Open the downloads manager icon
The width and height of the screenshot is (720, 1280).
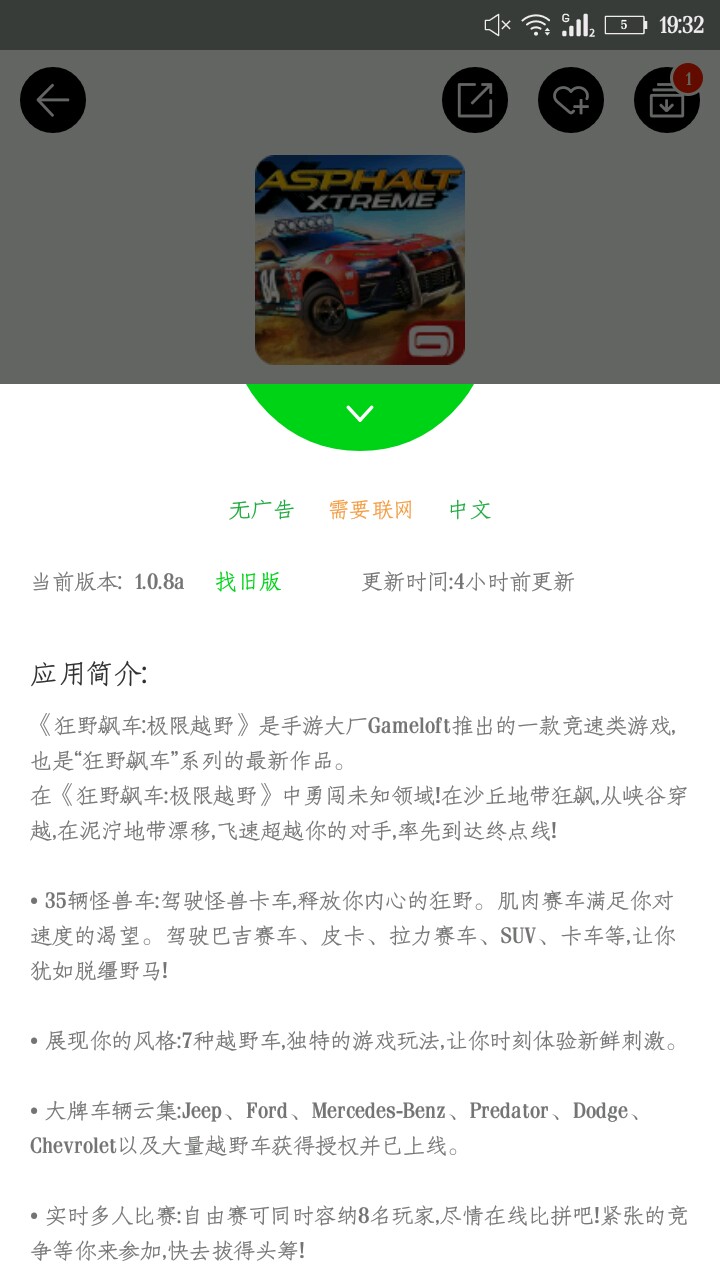[666, 100]
